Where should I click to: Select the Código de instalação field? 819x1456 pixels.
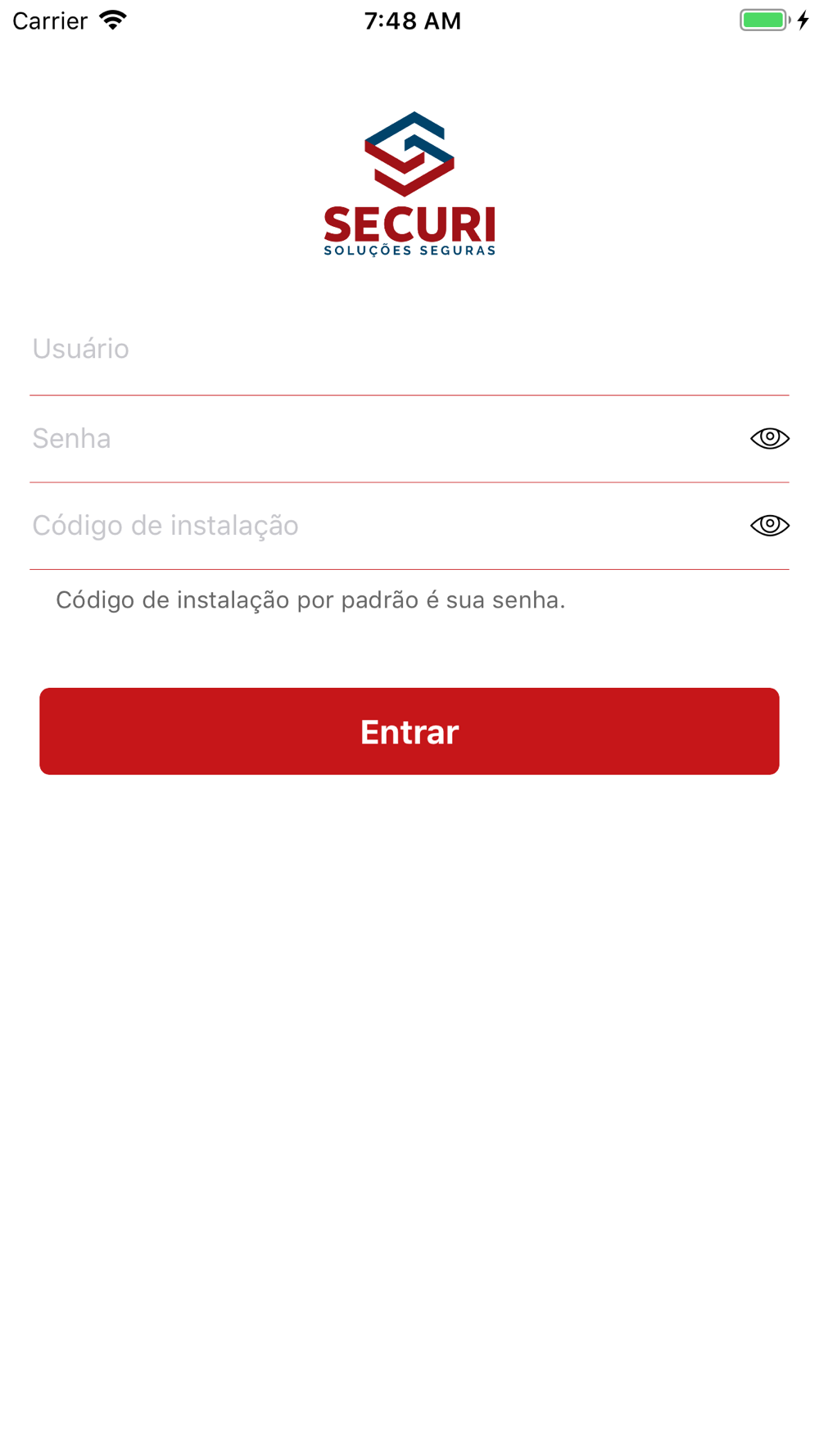[x=385, y=526]
